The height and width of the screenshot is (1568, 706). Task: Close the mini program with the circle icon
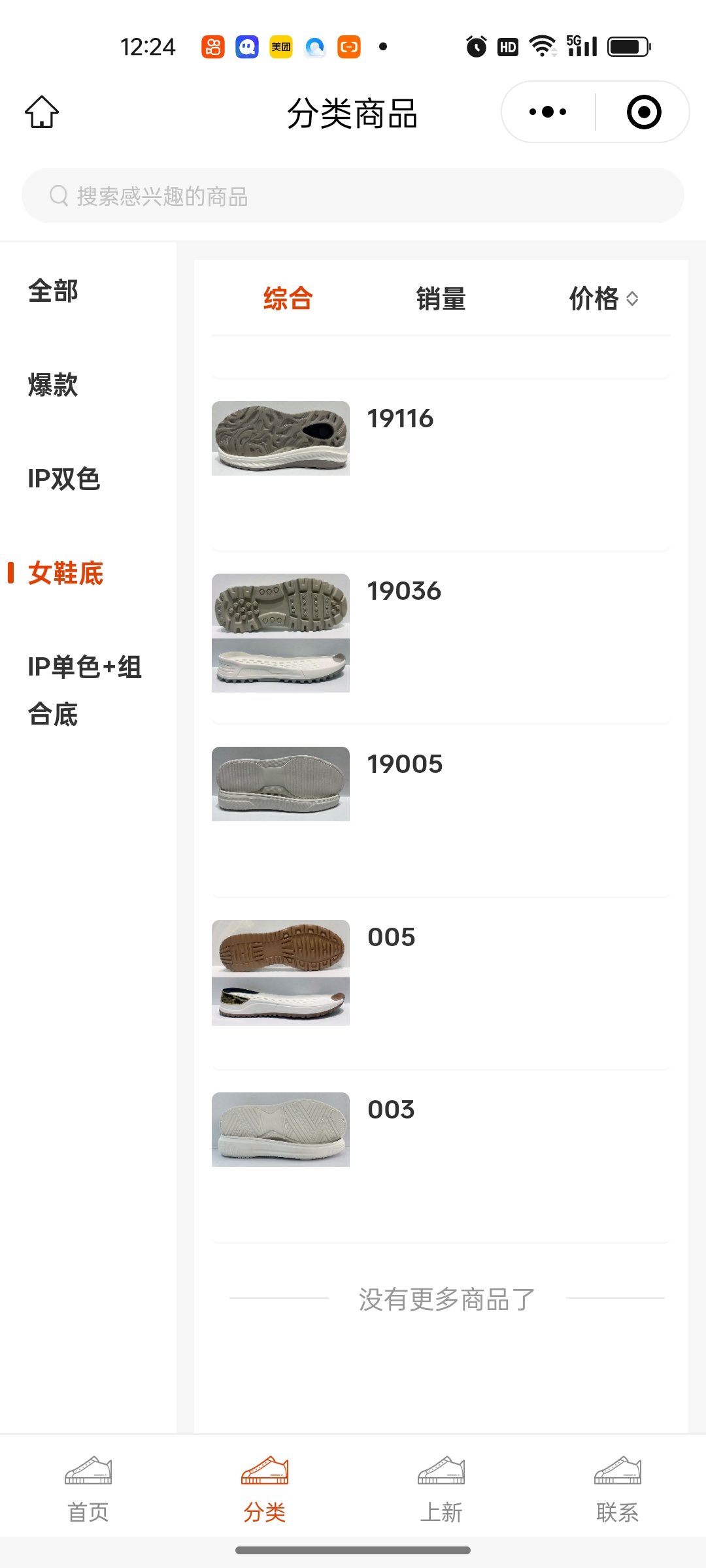pyautogui.click(x=643, y=112)
